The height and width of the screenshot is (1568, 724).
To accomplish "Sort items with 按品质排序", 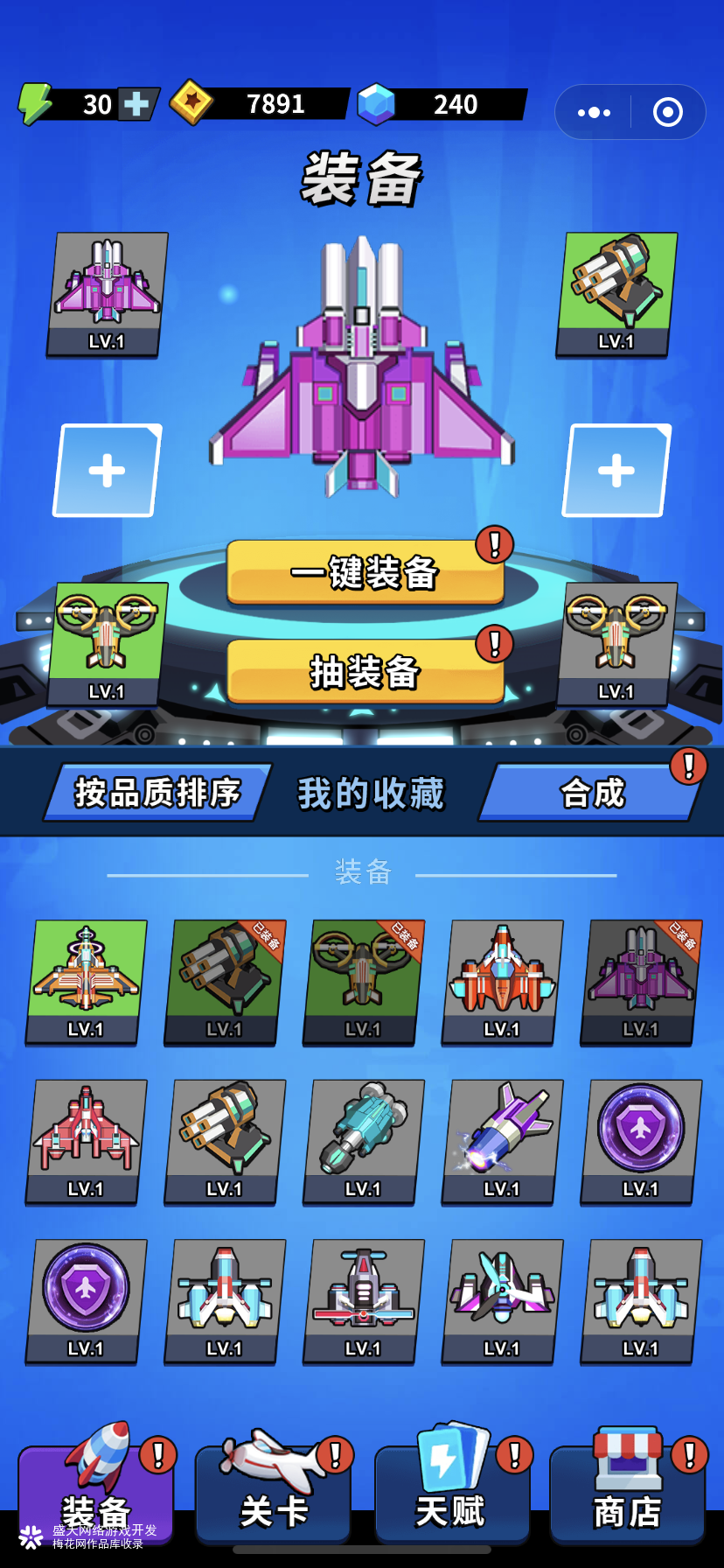I will click(x=157, y=793).
